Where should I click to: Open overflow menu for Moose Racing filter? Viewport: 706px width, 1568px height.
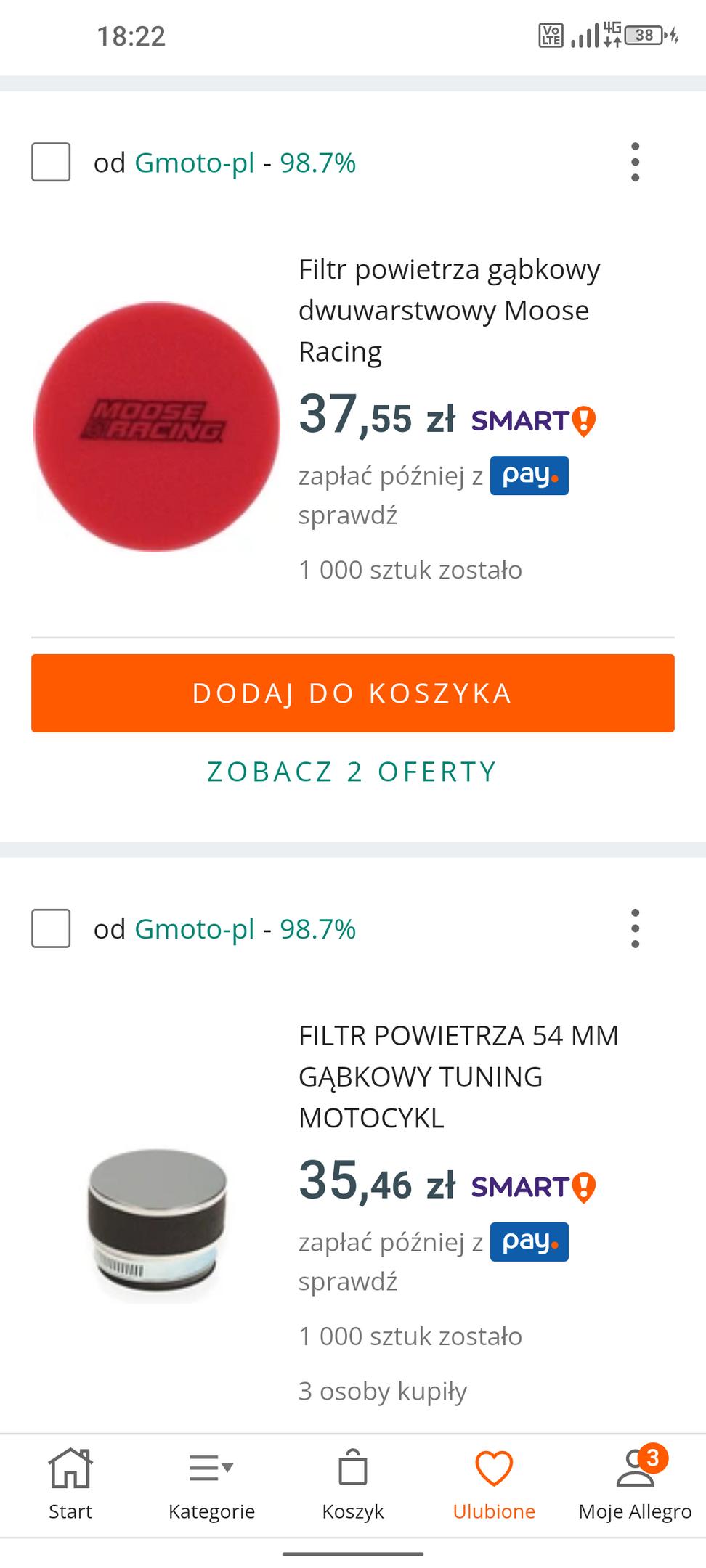(x=635, y=162)
